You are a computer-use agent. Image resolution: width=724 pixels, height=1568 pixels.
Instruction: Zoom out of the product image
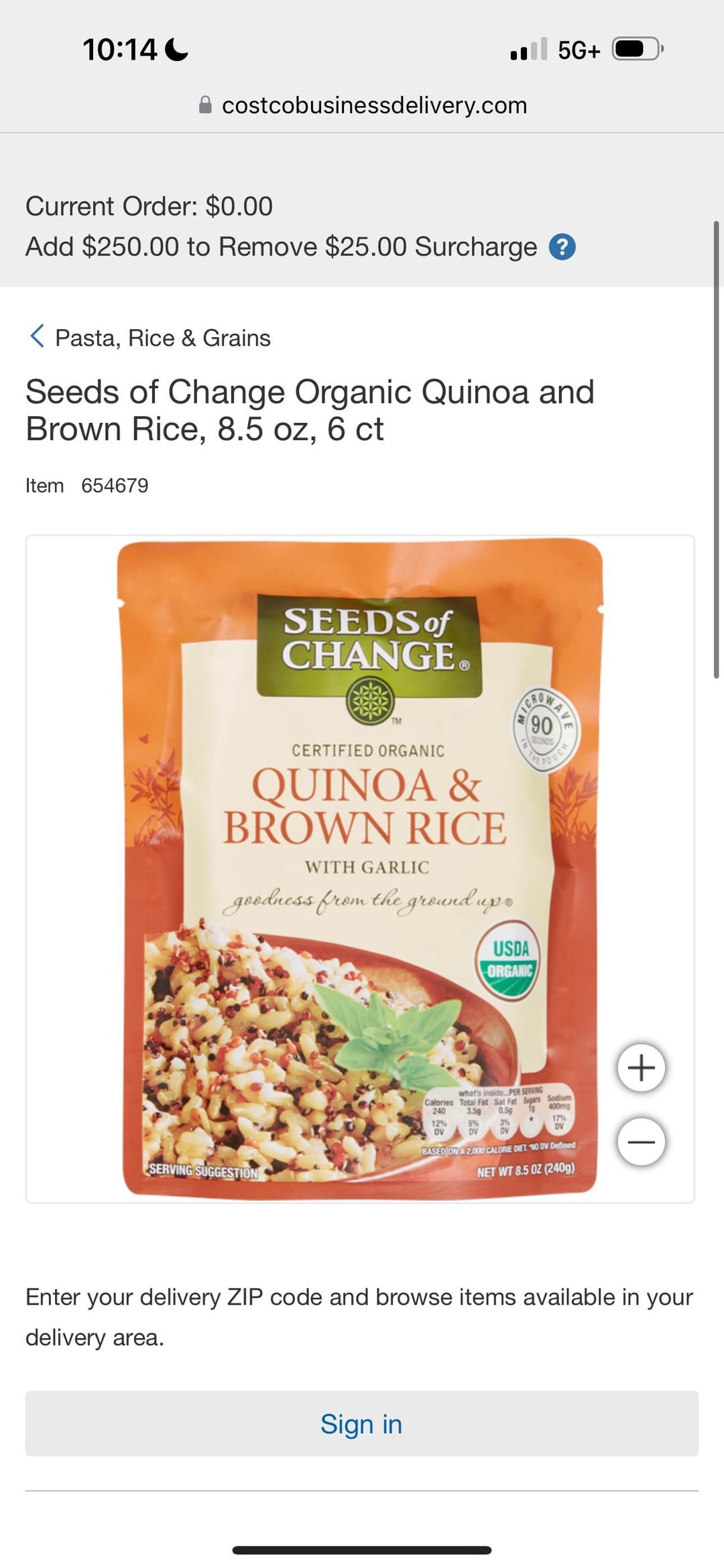pyautogui.click(x=641, y=1141)
